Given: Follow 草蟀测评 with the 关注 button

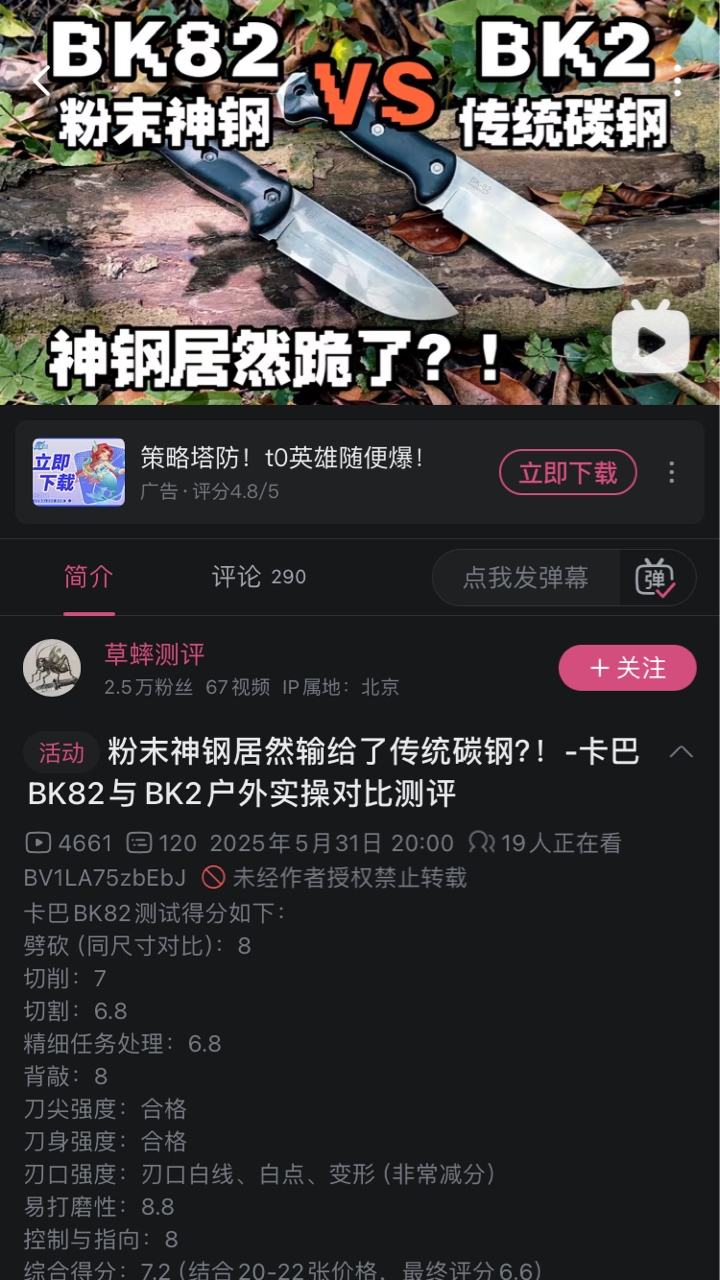Looking at the screenshot, I should (x=627, y=668).
